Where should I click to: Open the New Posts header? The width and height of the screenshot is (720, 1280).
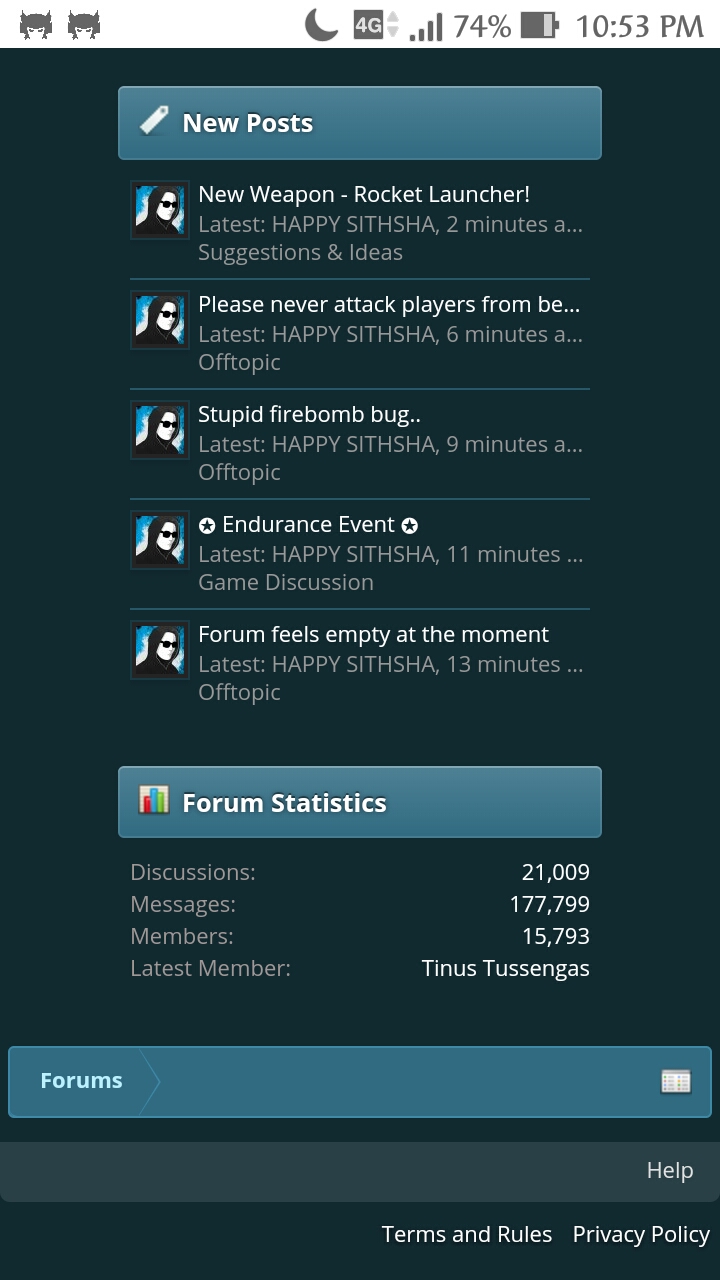point(247,123)
